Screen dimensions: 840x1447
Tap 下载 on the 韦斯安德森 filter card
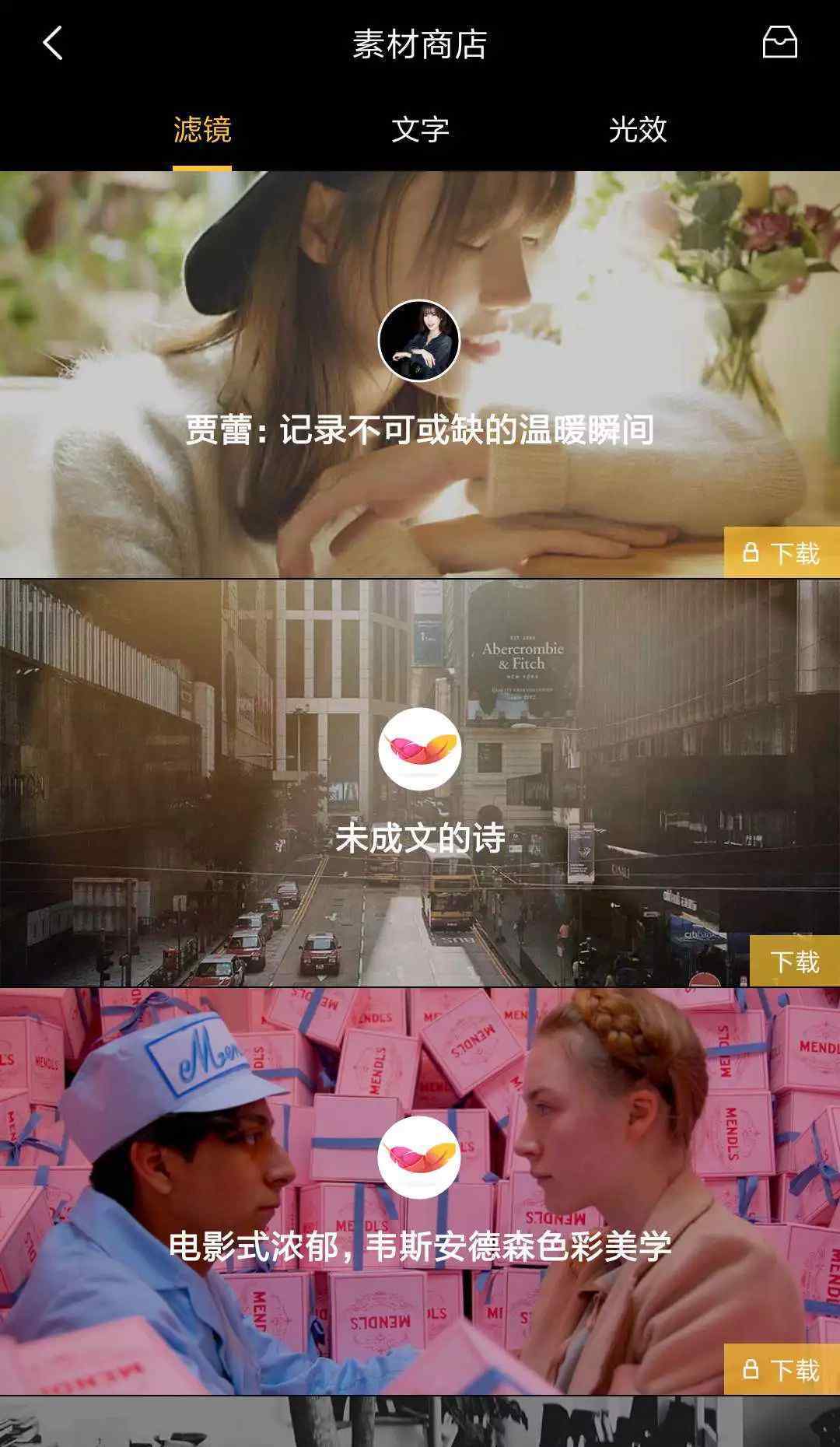point(782,1369)
